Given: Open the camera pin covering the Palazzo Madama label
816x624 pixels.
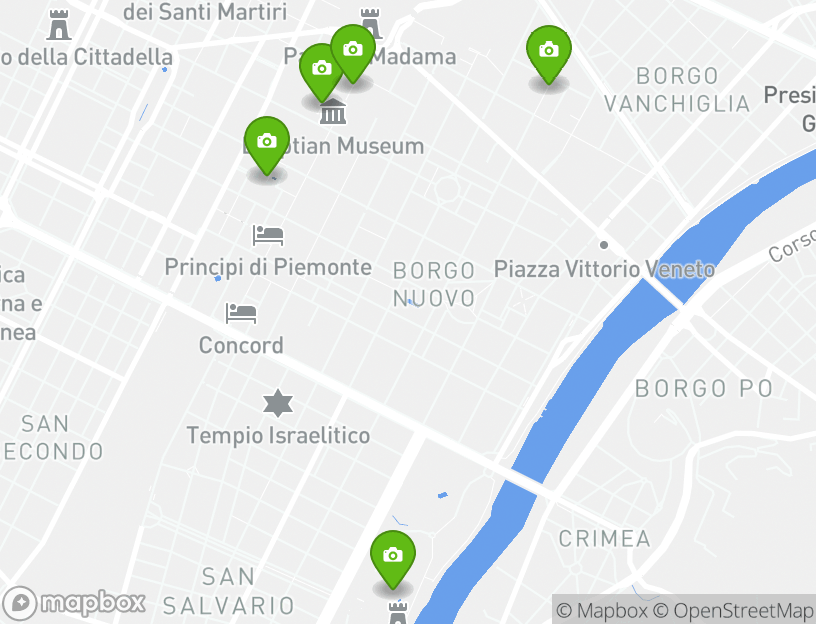Looking at the screenshot, I should coord(352,50).
